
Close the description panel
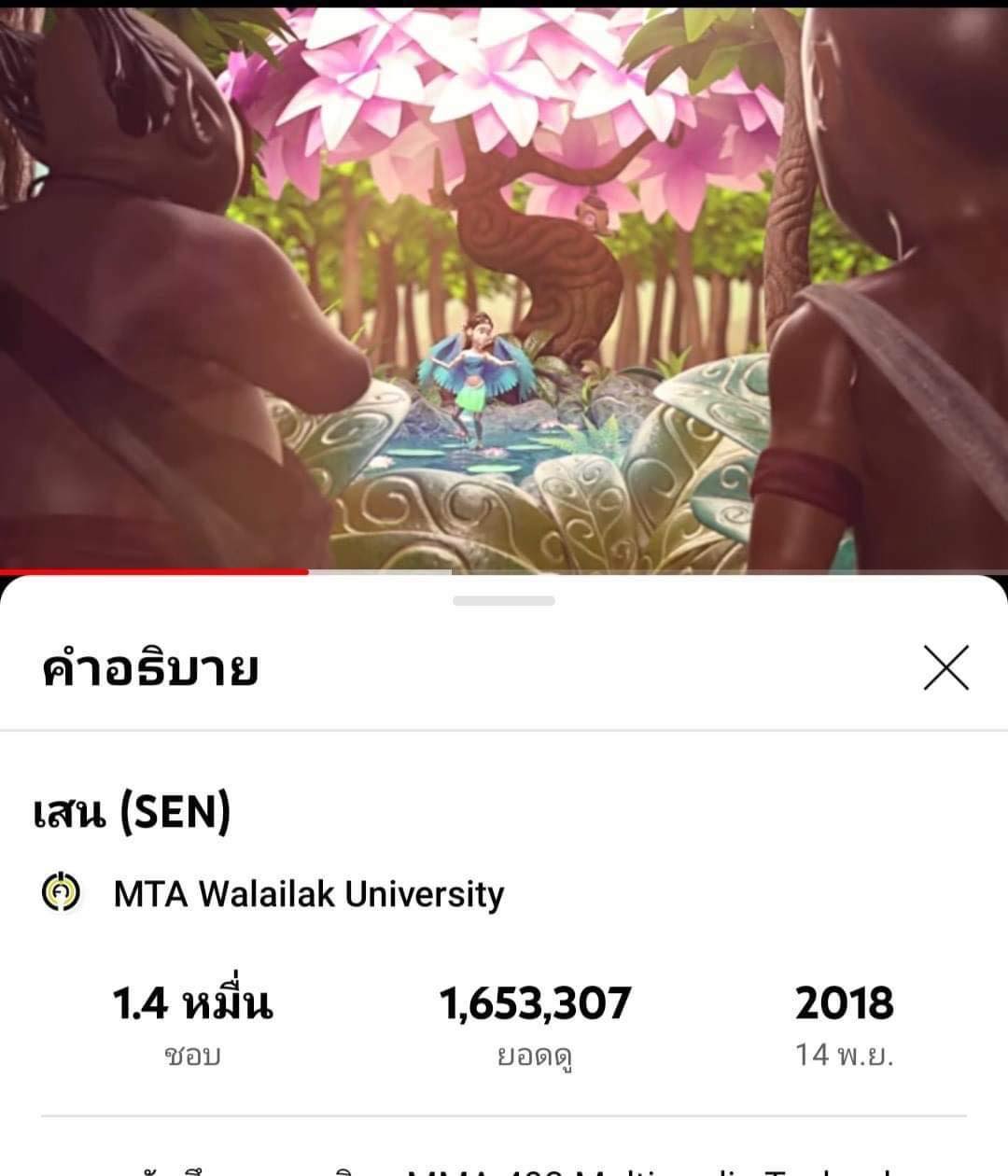point(945,668)
